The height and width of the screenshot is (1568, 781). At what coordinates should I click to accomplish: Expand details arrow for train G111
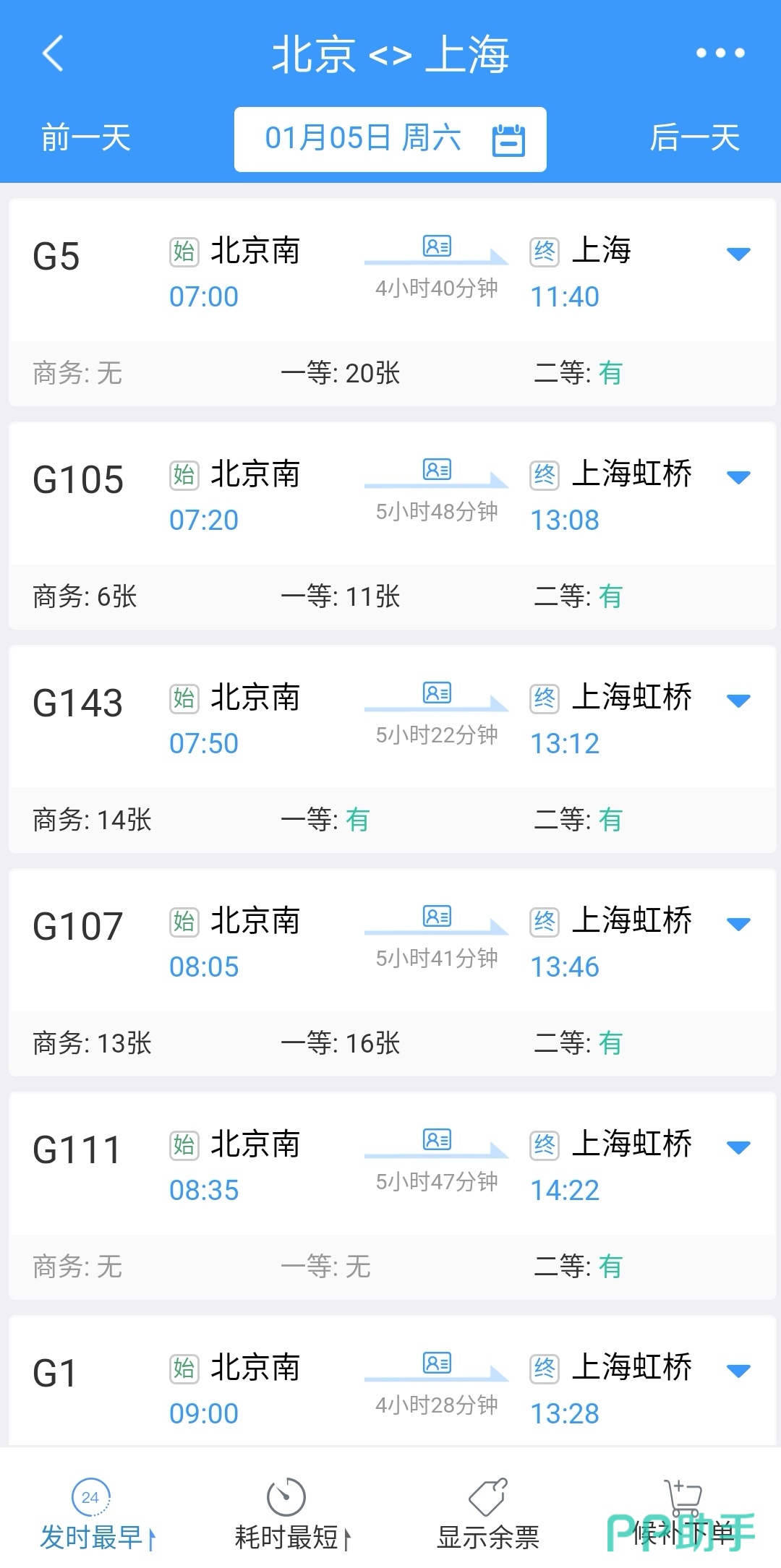click(x=738, y=1147)
